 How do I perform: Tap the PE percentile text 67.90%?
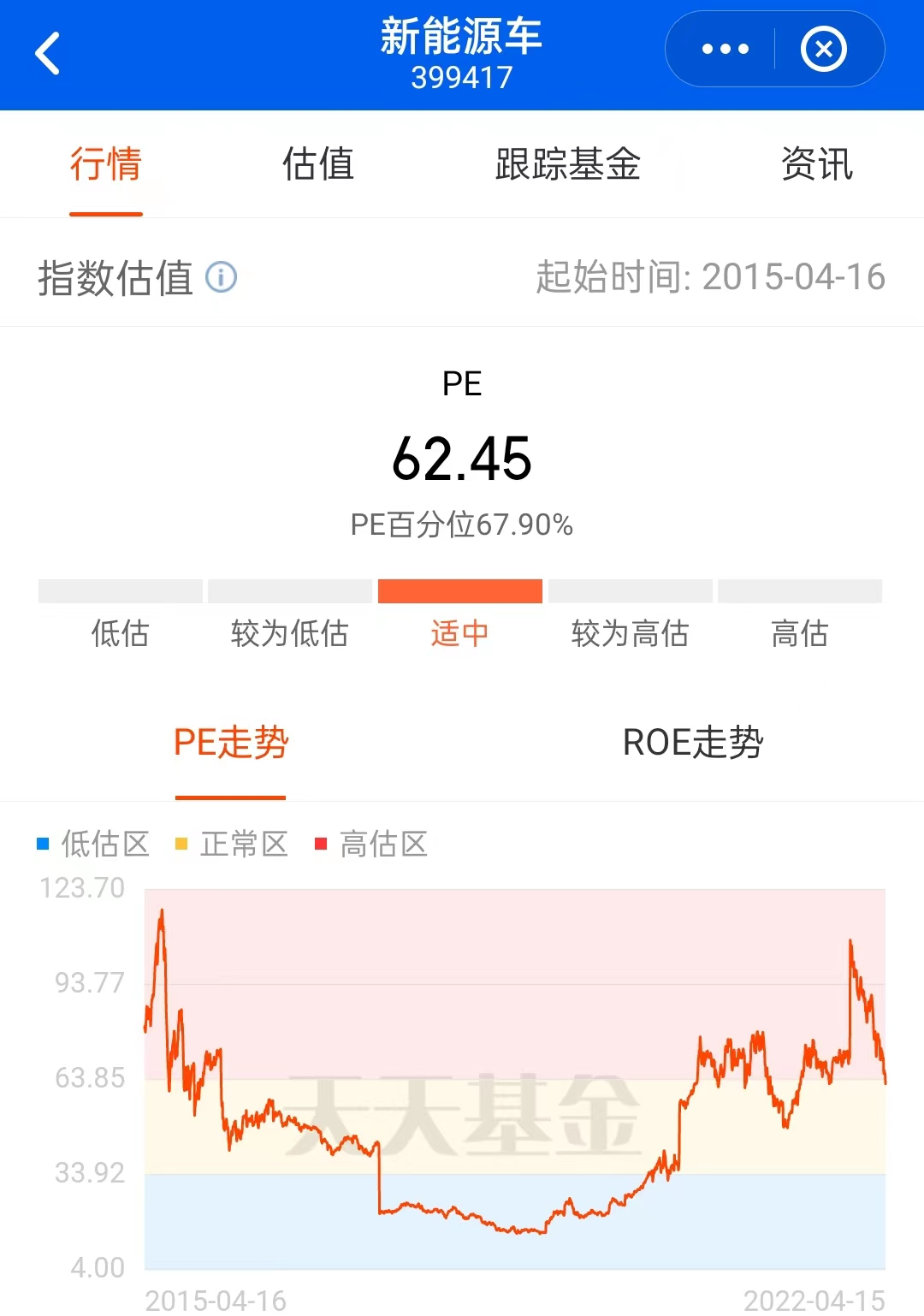click(x=462, y=525)
